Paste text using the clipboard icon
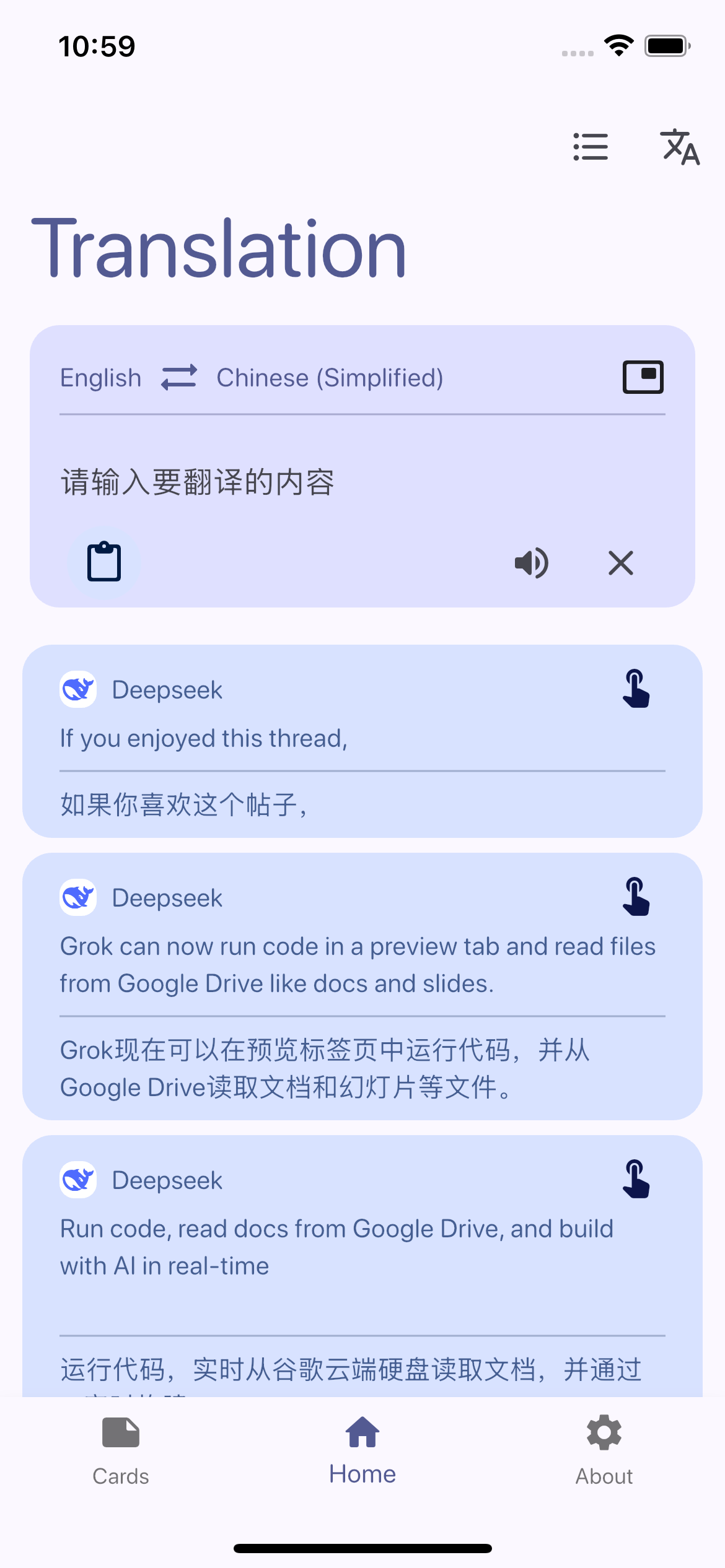 [103, 562]
